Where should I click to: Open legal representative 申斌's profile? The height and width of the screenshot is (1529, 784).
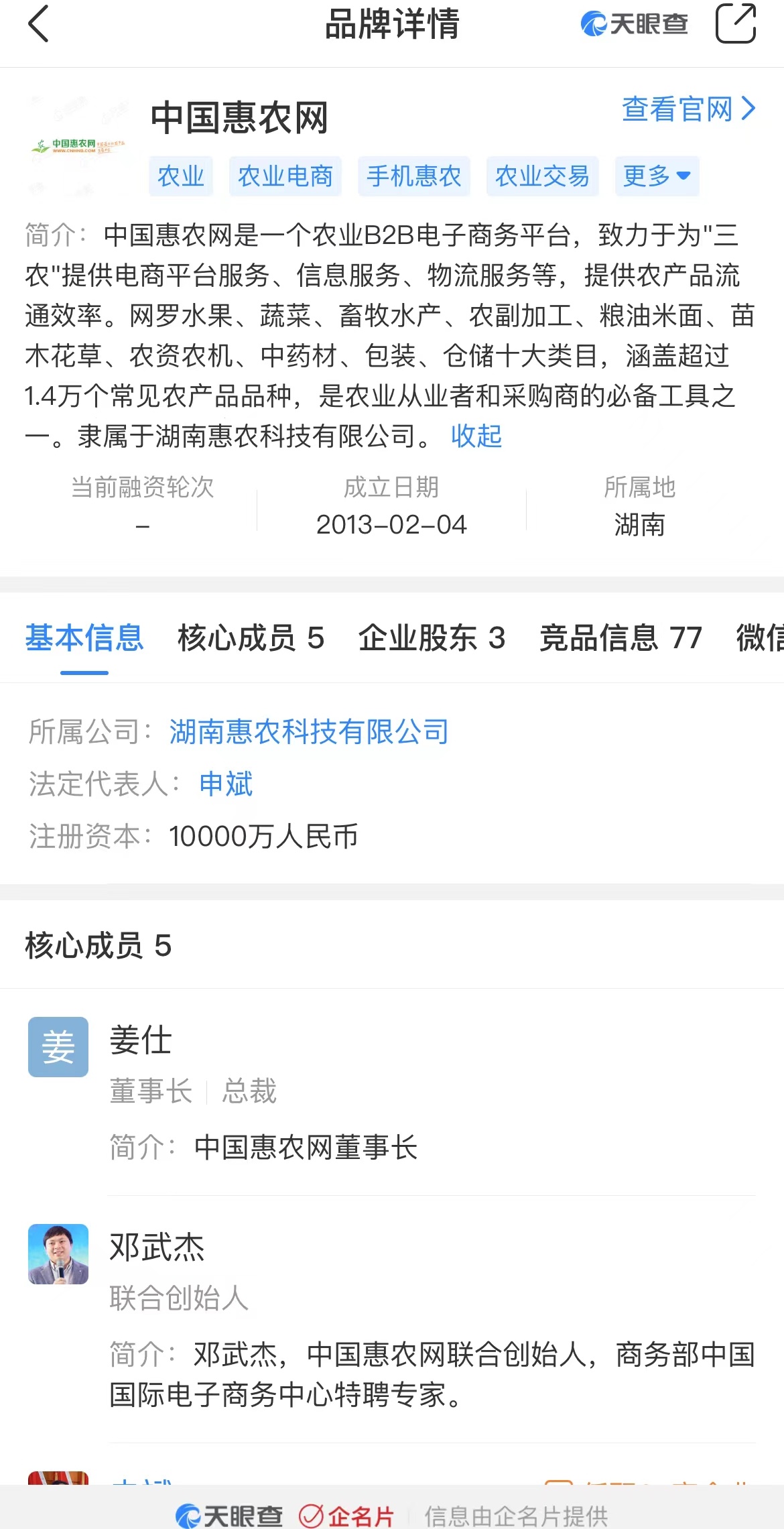click(226, 784)
